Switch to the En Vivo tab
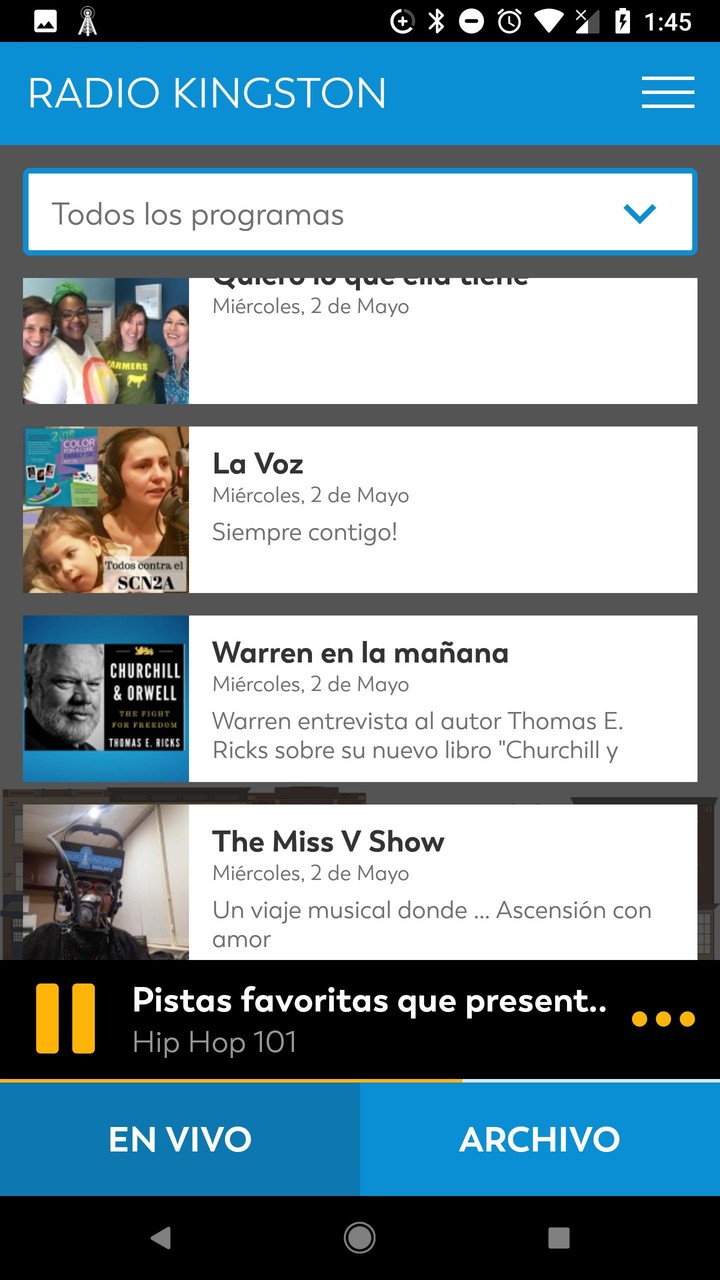Screen dimensions: 720x1280 pyautogui.click(x=180, y=1139)
